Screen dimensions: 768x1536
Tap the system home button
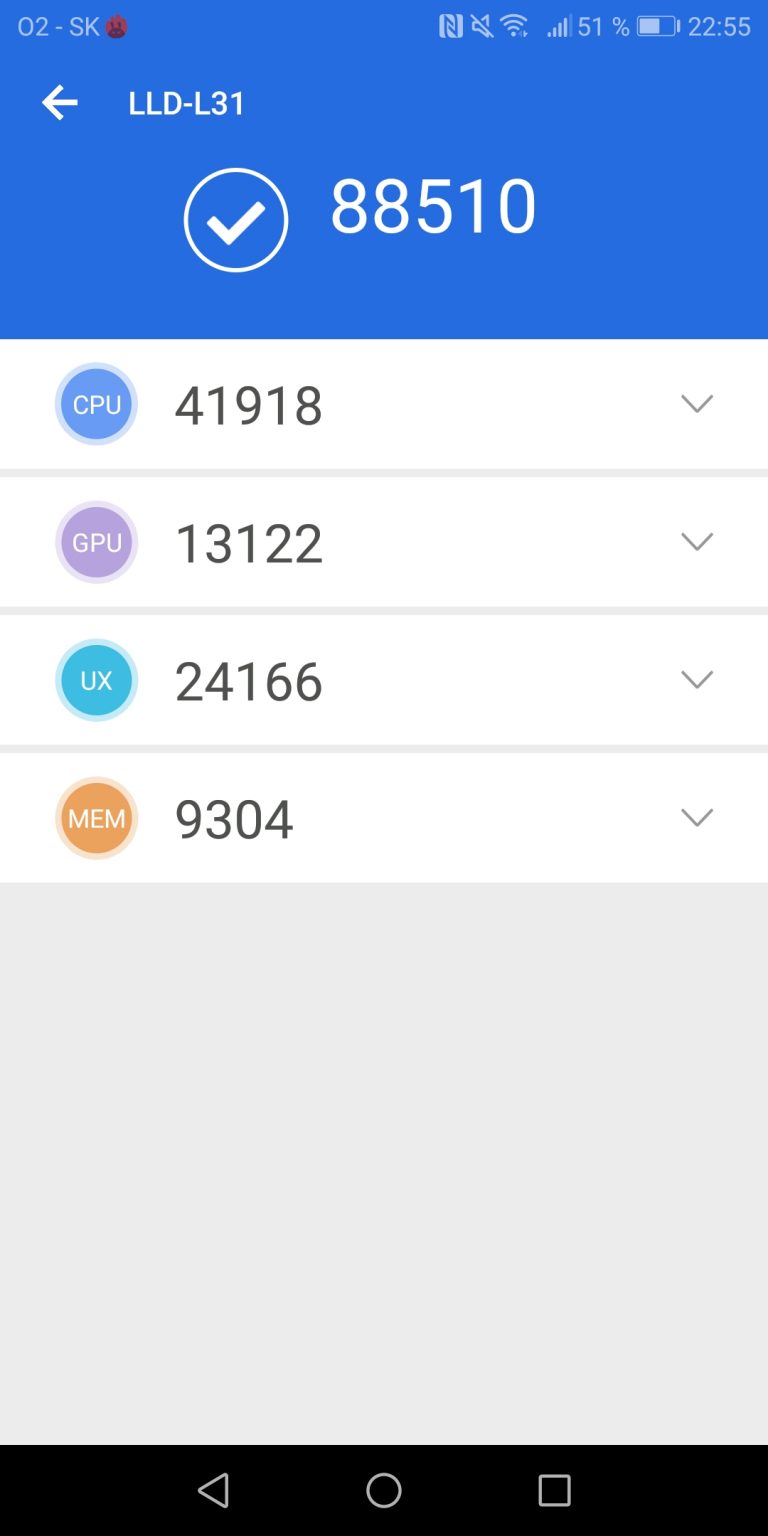[384, 1490]
